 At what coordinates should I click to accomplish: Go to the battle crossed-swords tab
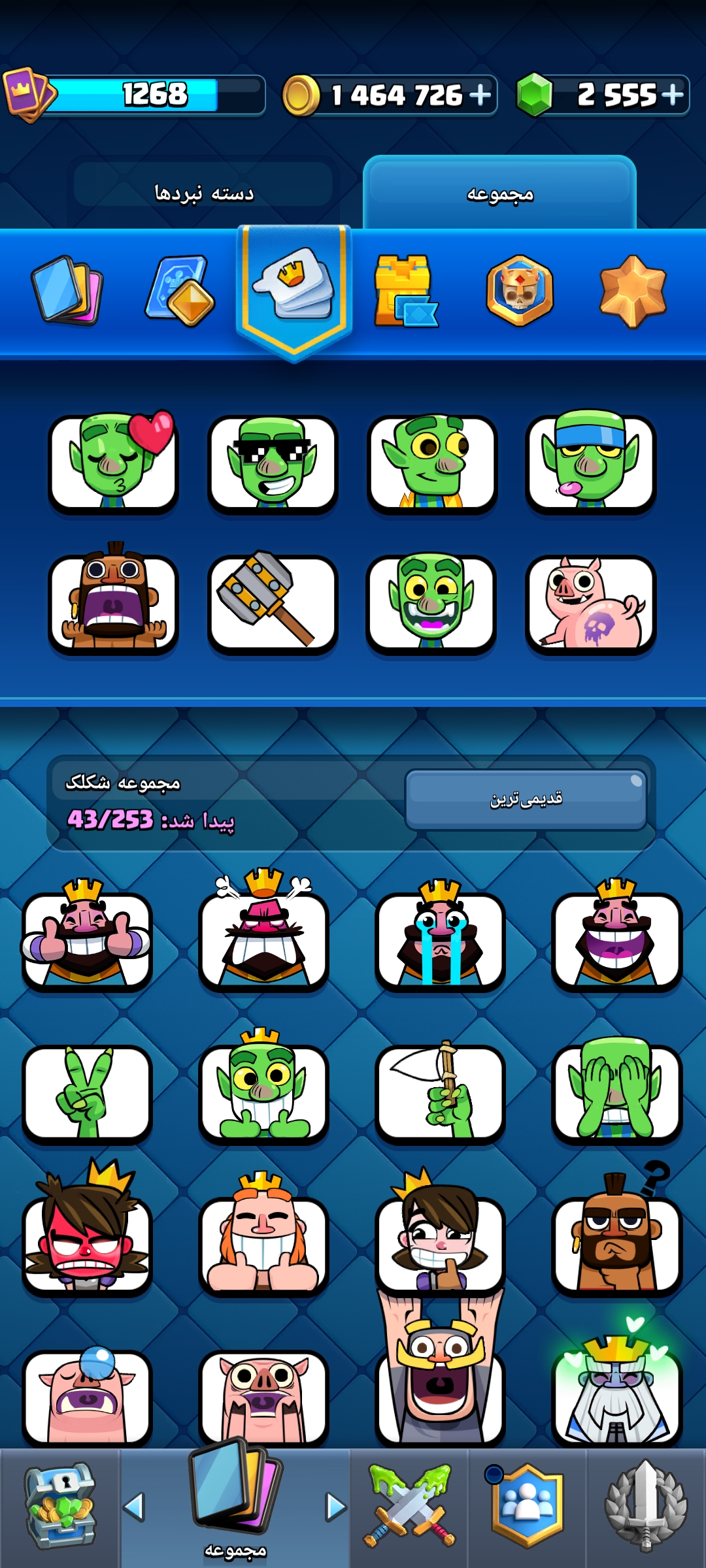(410, 1508)
